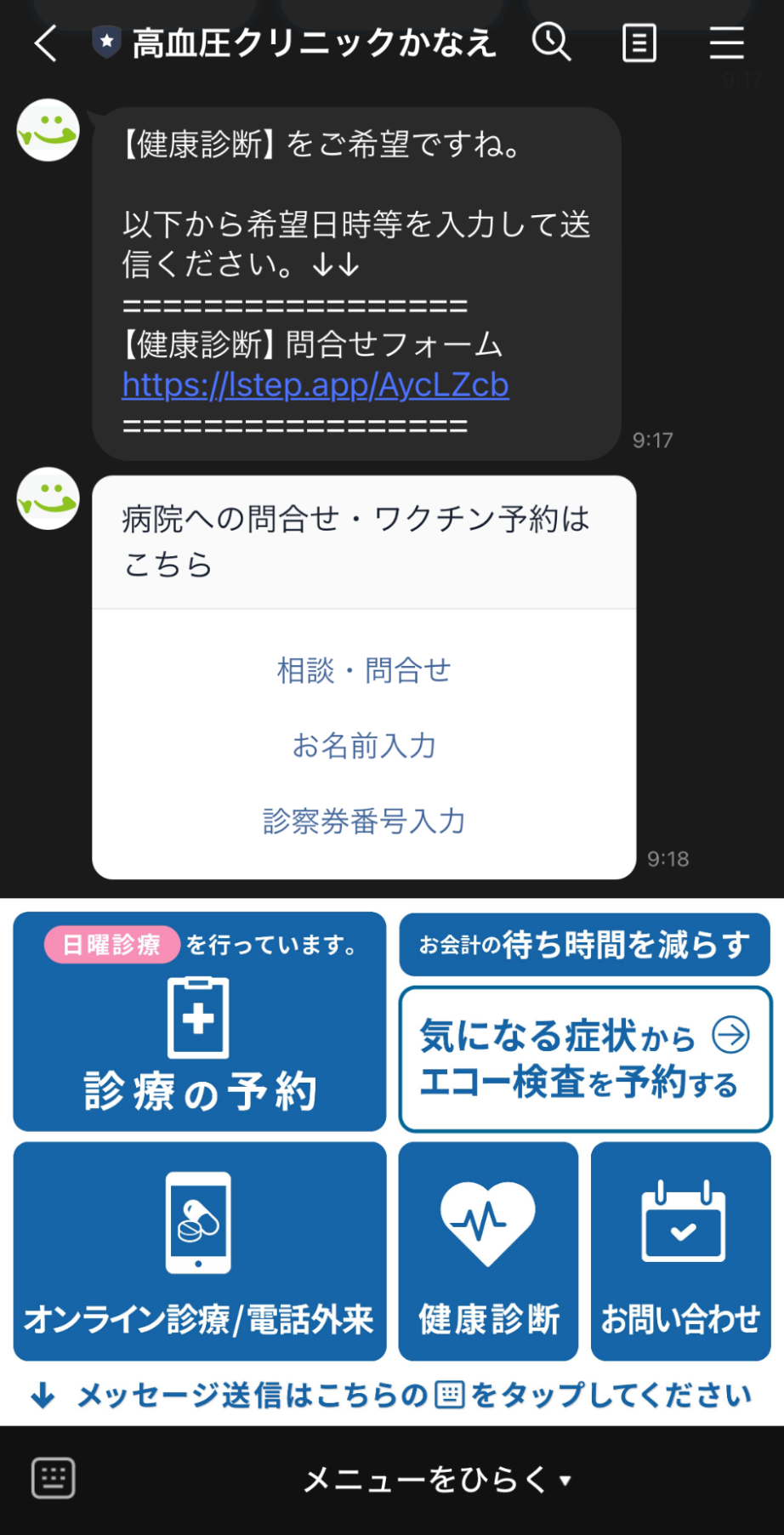Select the 健康診断 heart icon tile
The width and height of the screenshot is (784, 1535).
point(488,1225)
